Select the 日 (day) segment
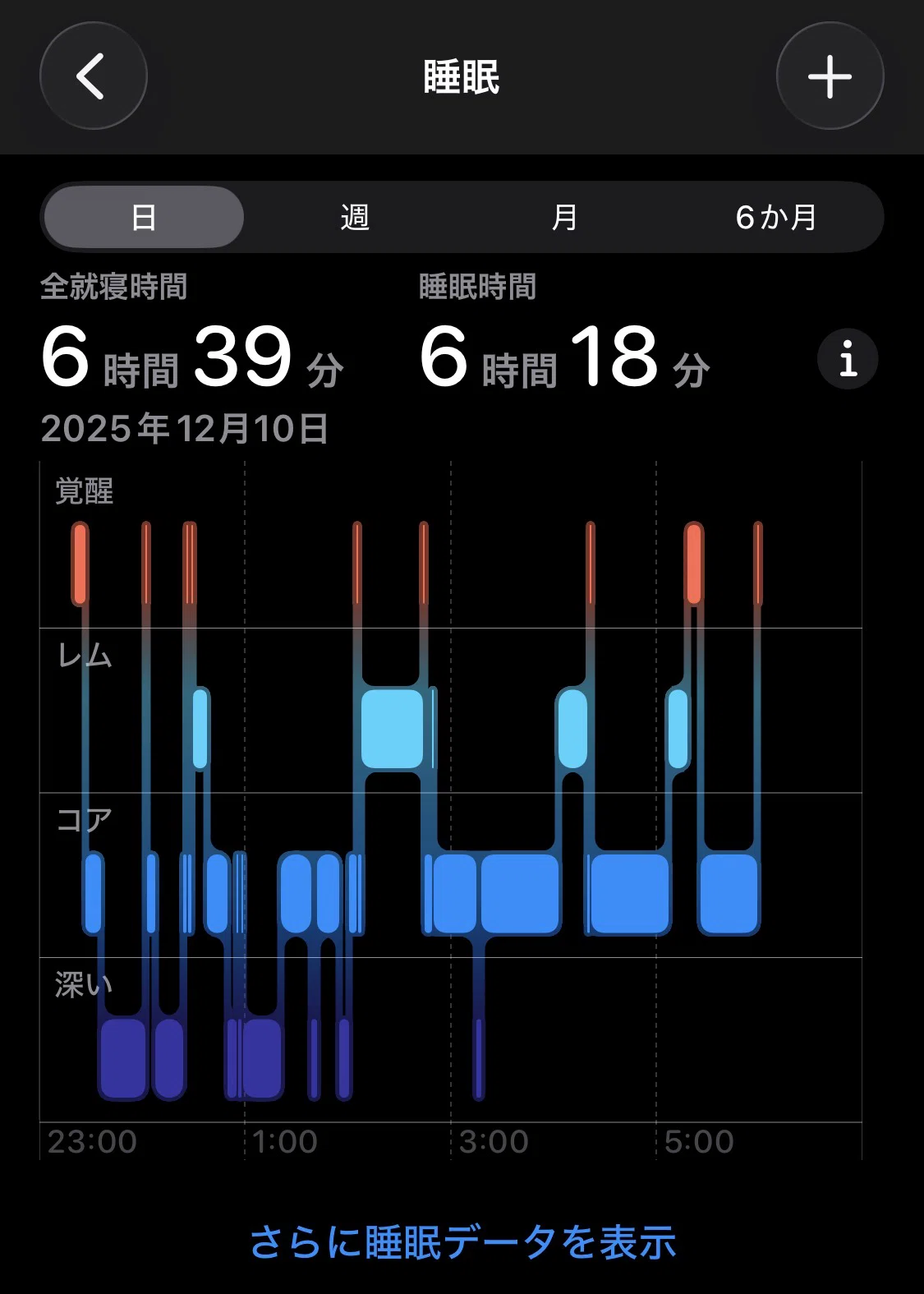Image resolution: width=924 pixels, height=1294 pixels. (144, 217)
